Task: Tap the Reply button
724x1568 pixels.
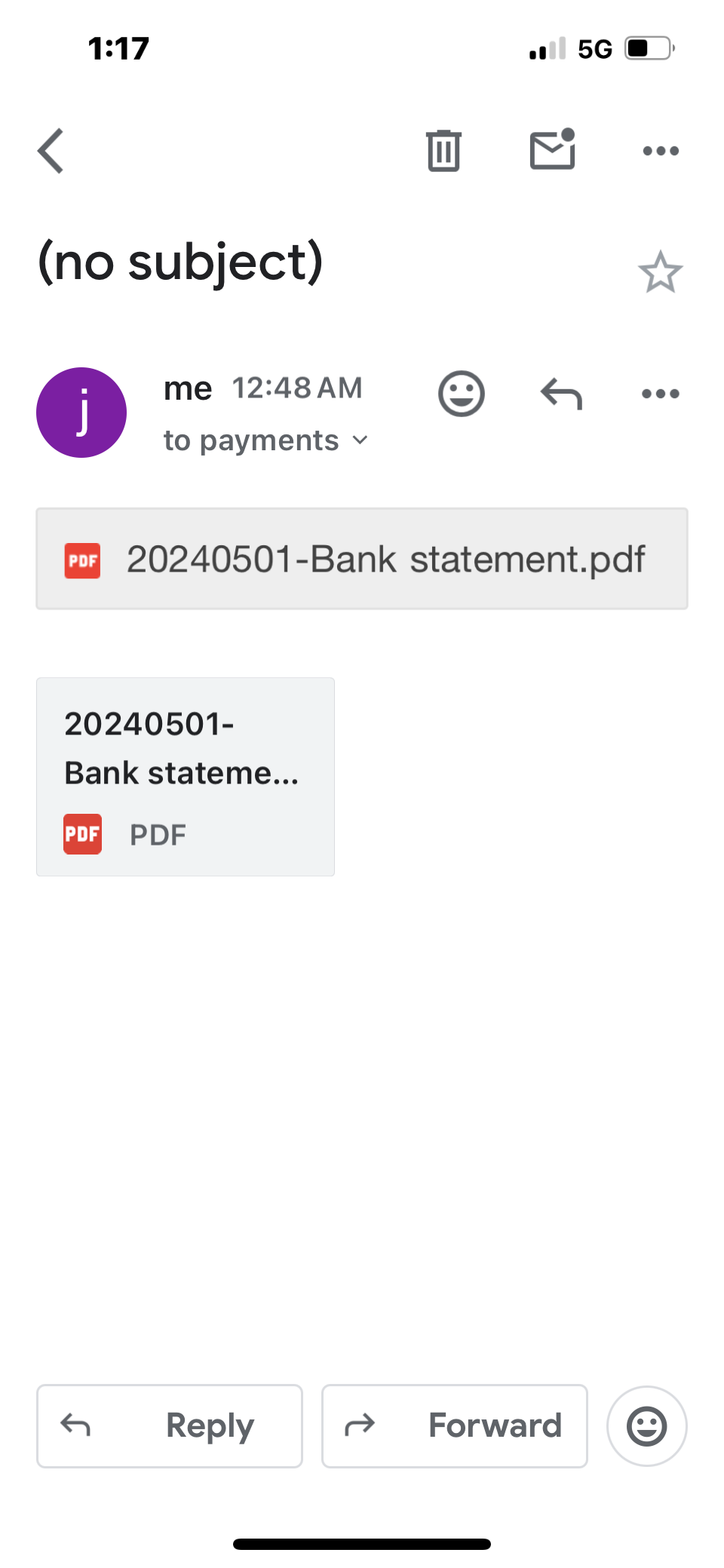Action: (170, 1425)
